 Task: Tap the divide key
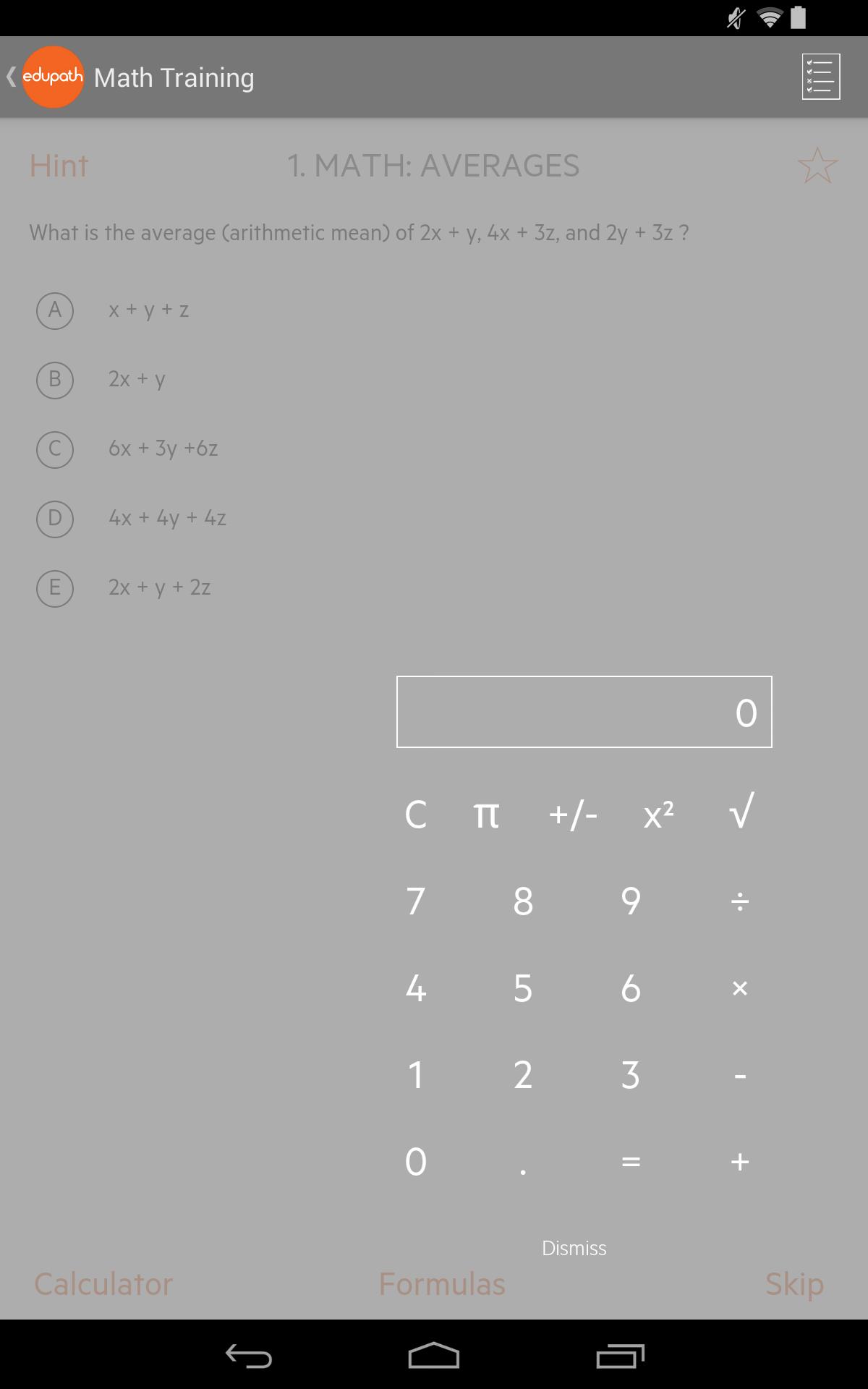(x=739, y=901)
